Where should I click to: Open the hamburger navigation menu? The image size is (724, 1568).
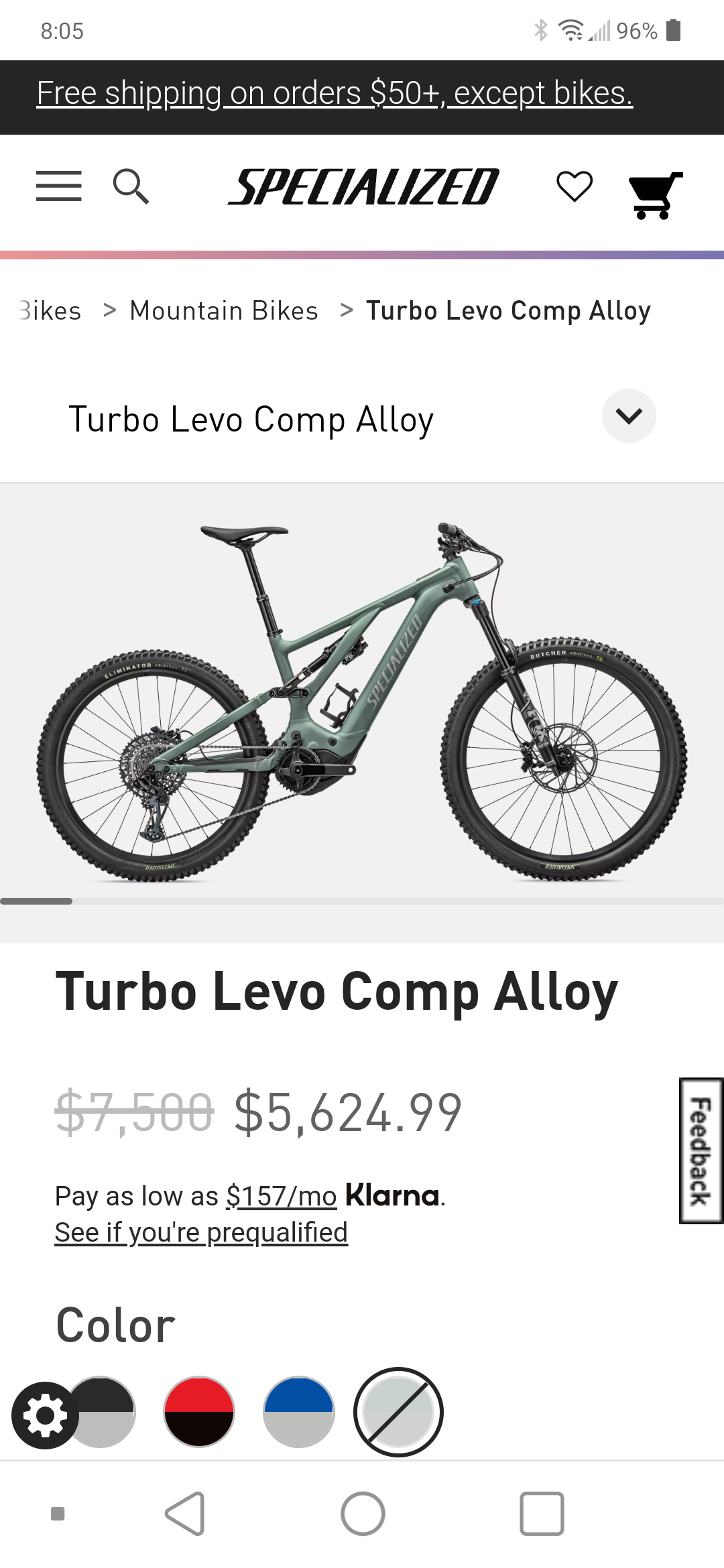tap(58, 186)
